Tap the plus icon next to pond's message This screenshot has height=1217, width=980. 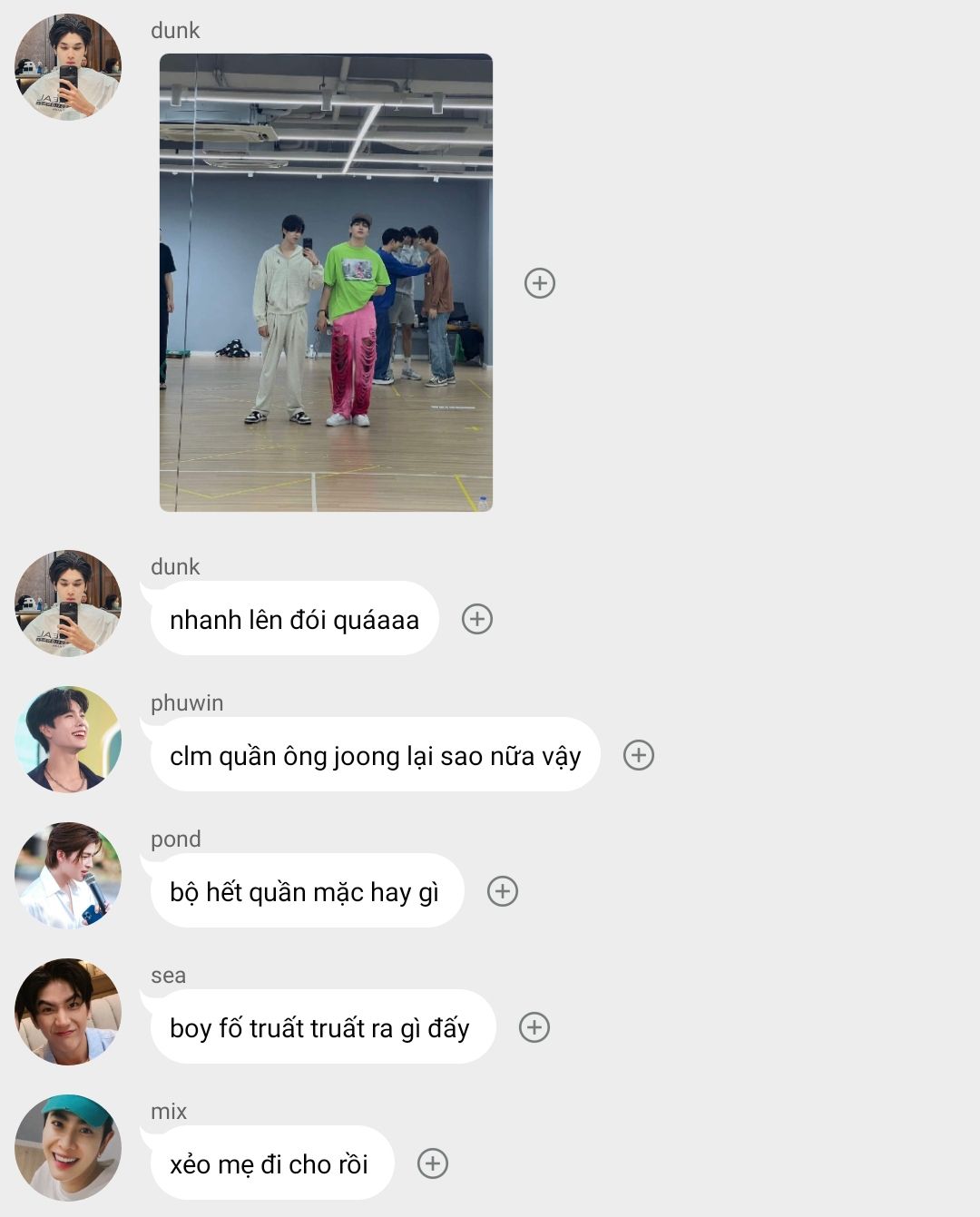click(x=503, y=891)
